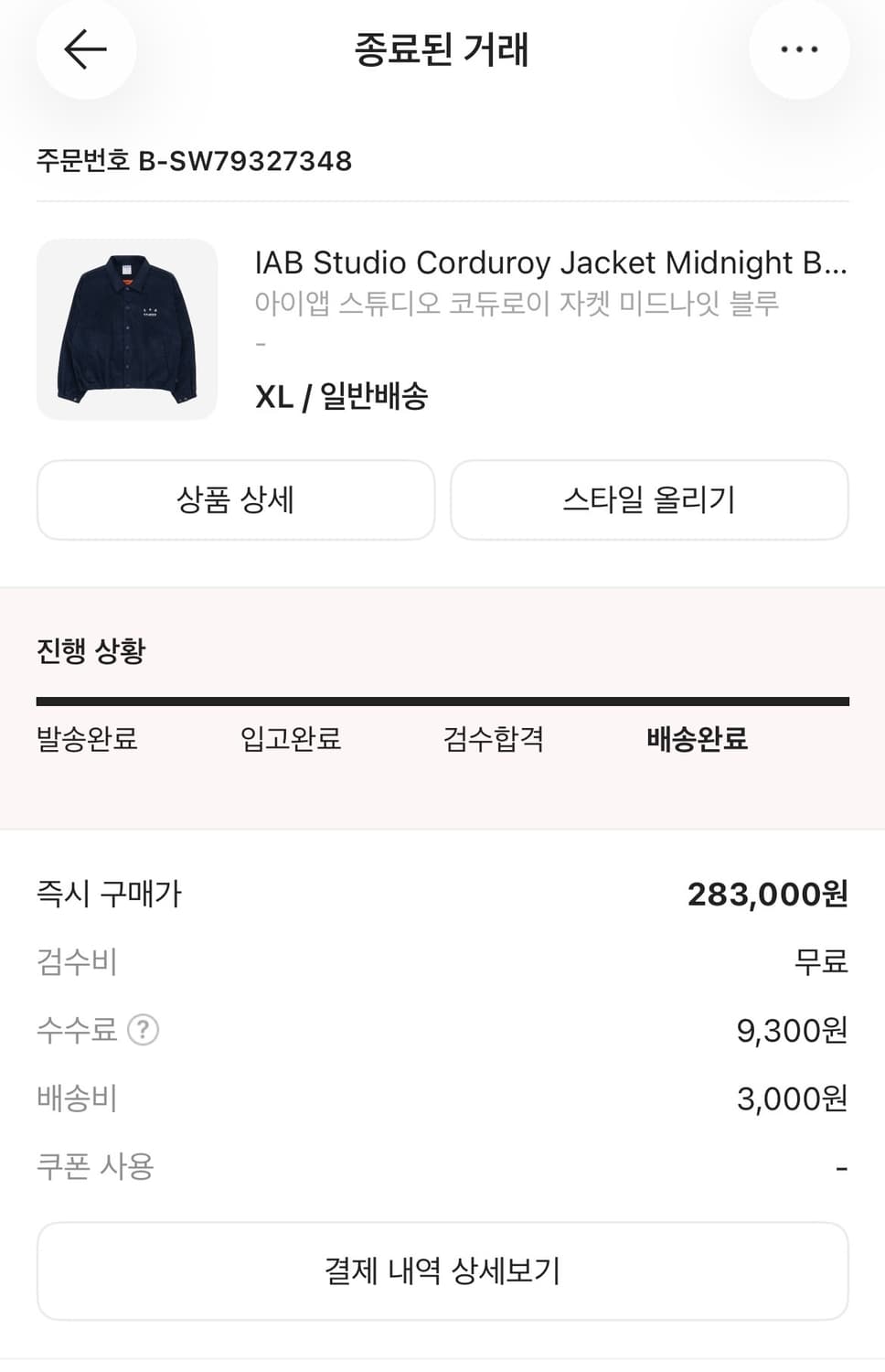This screenshot has height=1372, width=885.
Task: Select the jacket product thumbnail image
Action: point(127,329)
